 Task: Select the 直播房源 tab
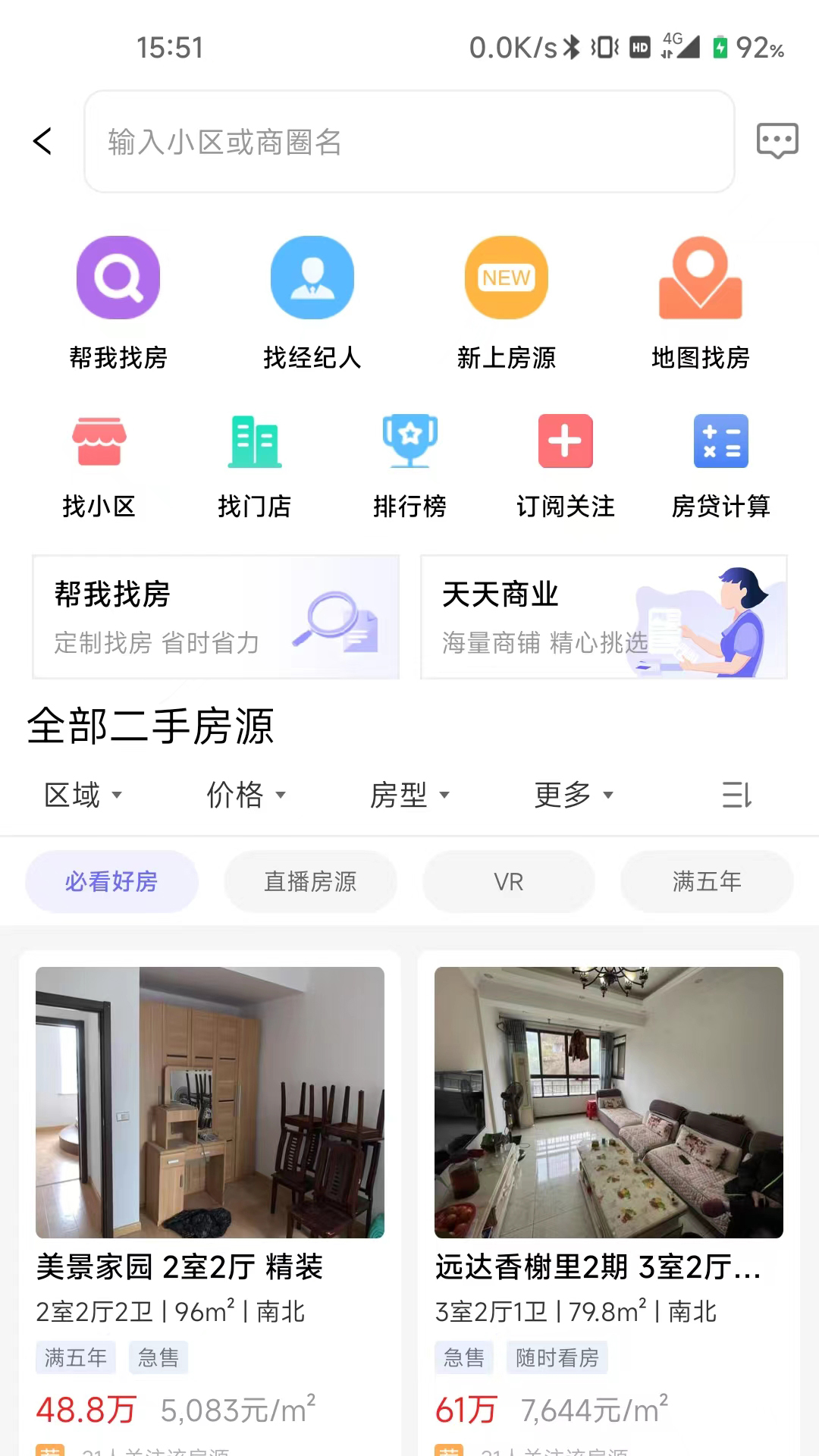pos(310,881)
